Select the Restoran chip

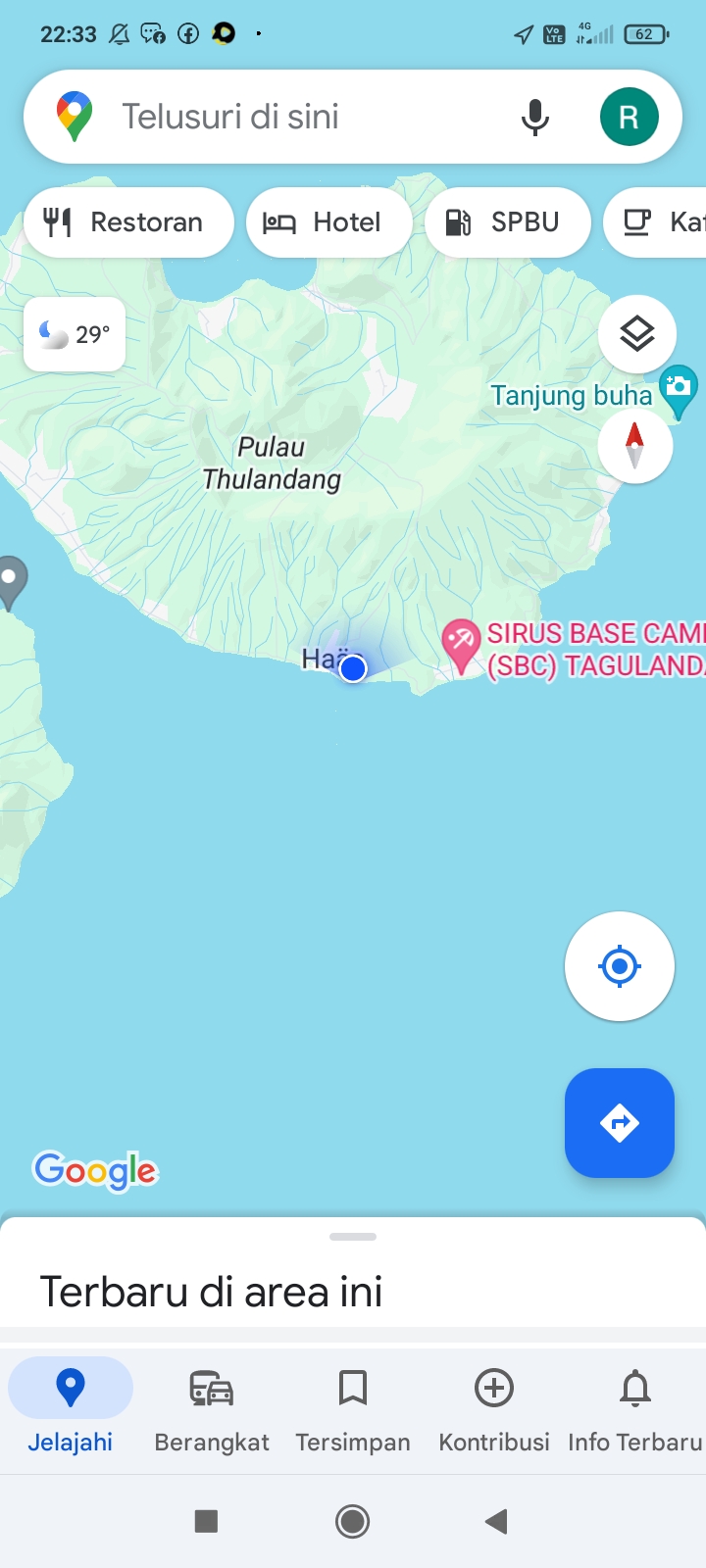click(x=128, y=222)
